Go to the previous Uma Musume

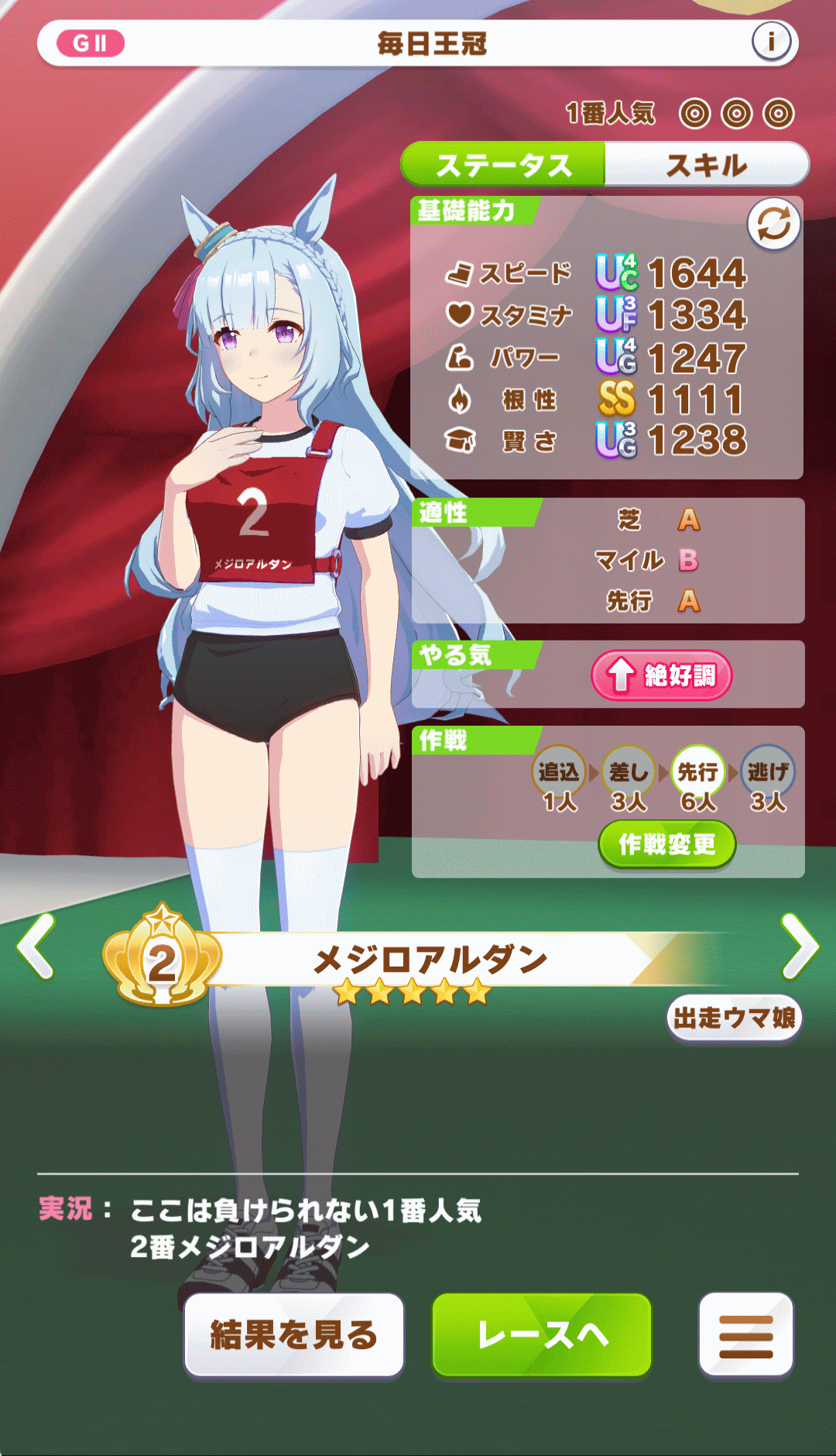coord(36,946)
